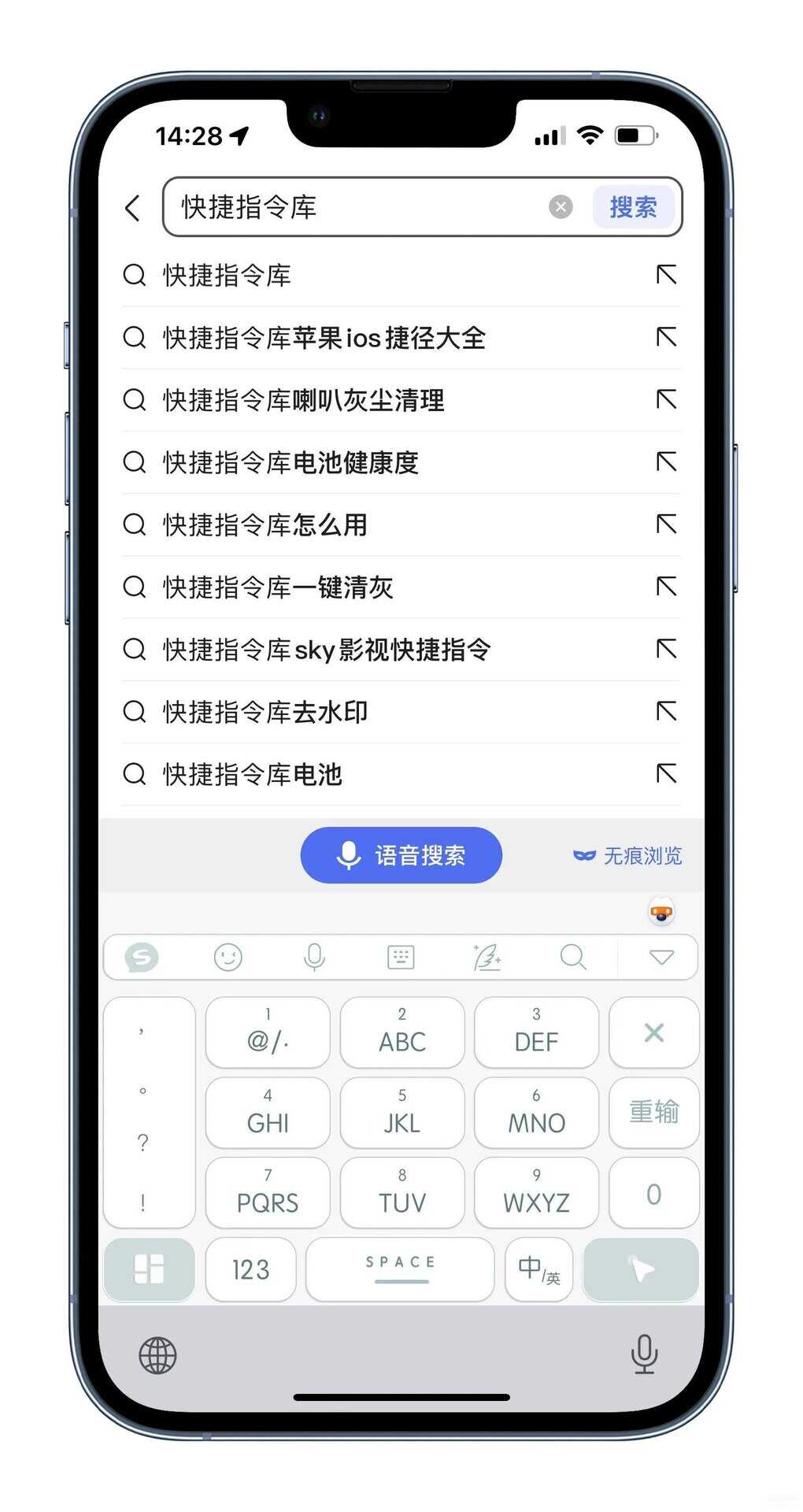
Task: Go back using the arrow icon
Action: click(133, 208)
